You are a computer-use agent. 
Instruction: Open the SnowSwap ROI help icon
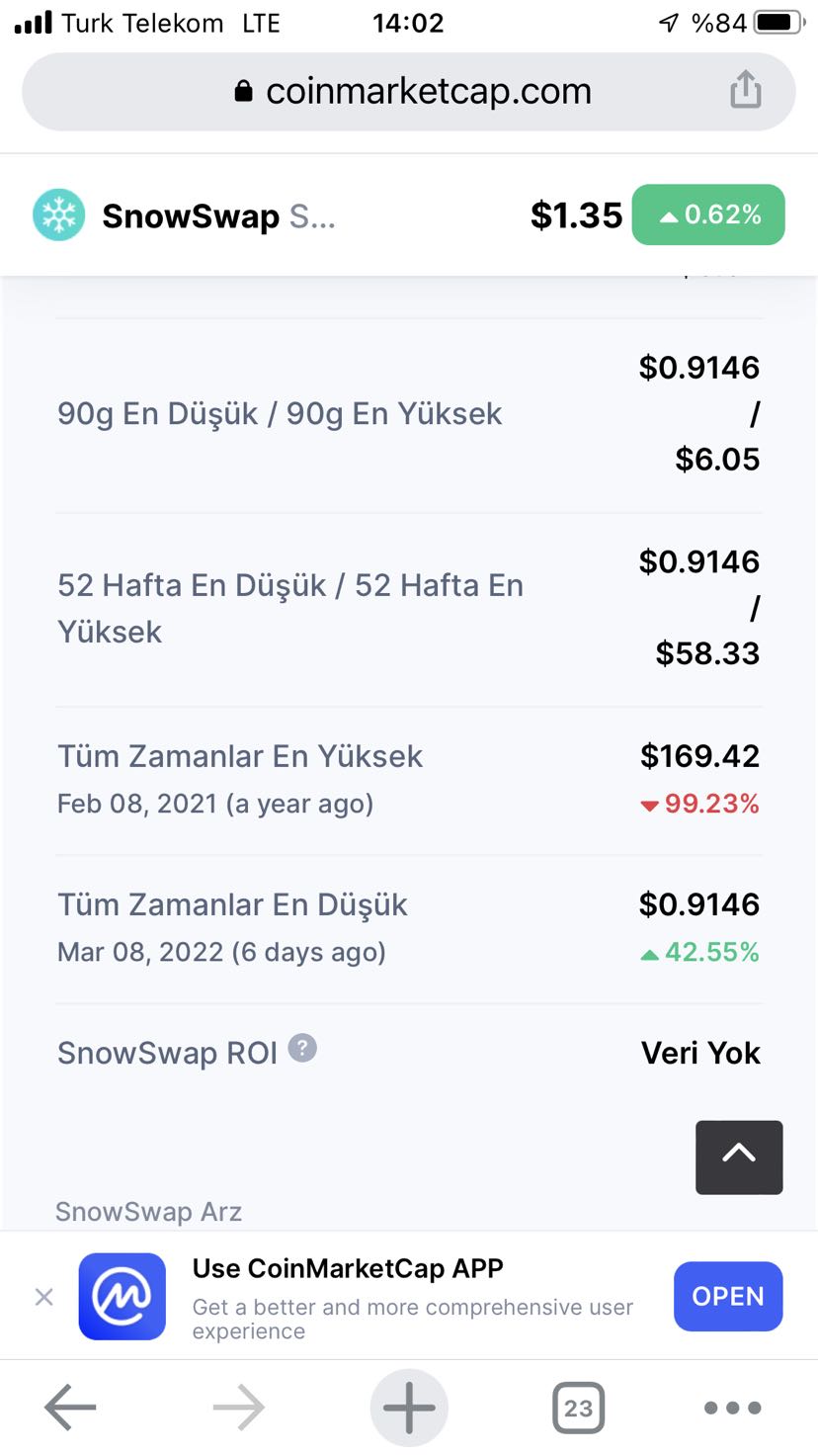(x=302, y=1048)
